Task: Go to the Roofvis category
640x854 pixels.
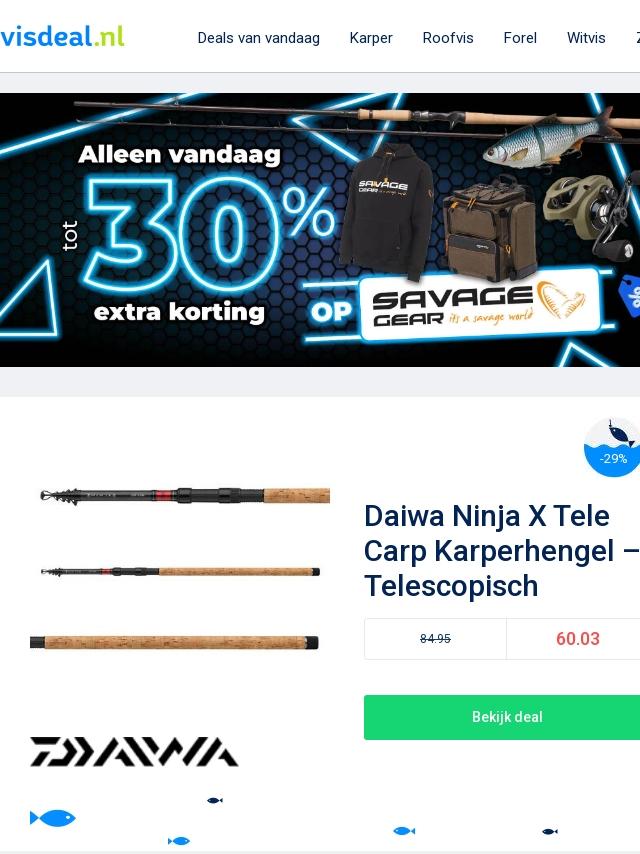Action: 448,38
